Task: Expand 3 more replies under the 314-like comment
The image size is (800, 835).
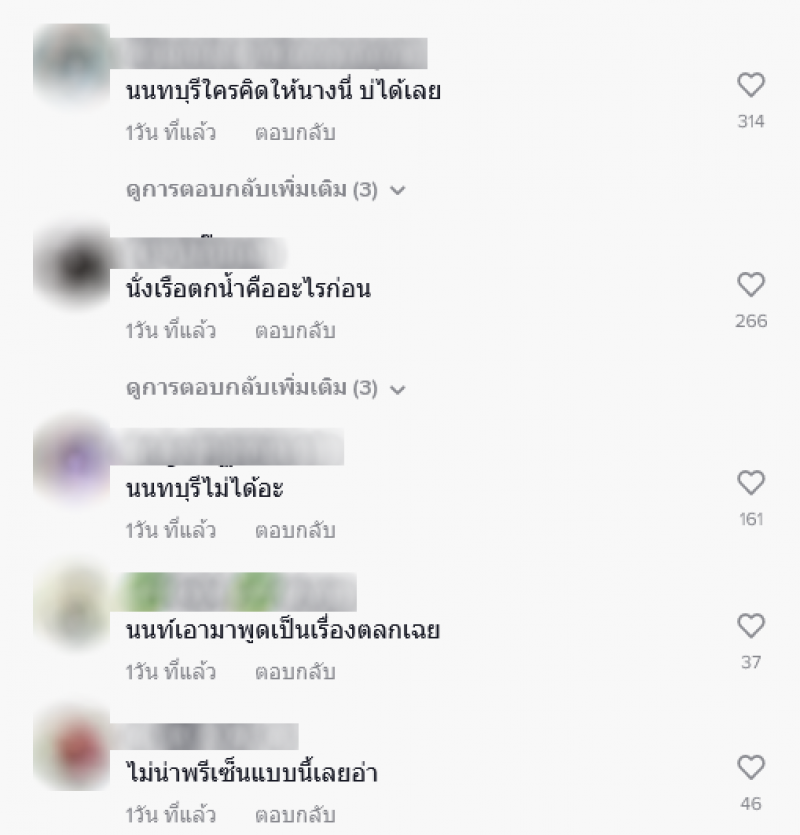Action: 265,190
